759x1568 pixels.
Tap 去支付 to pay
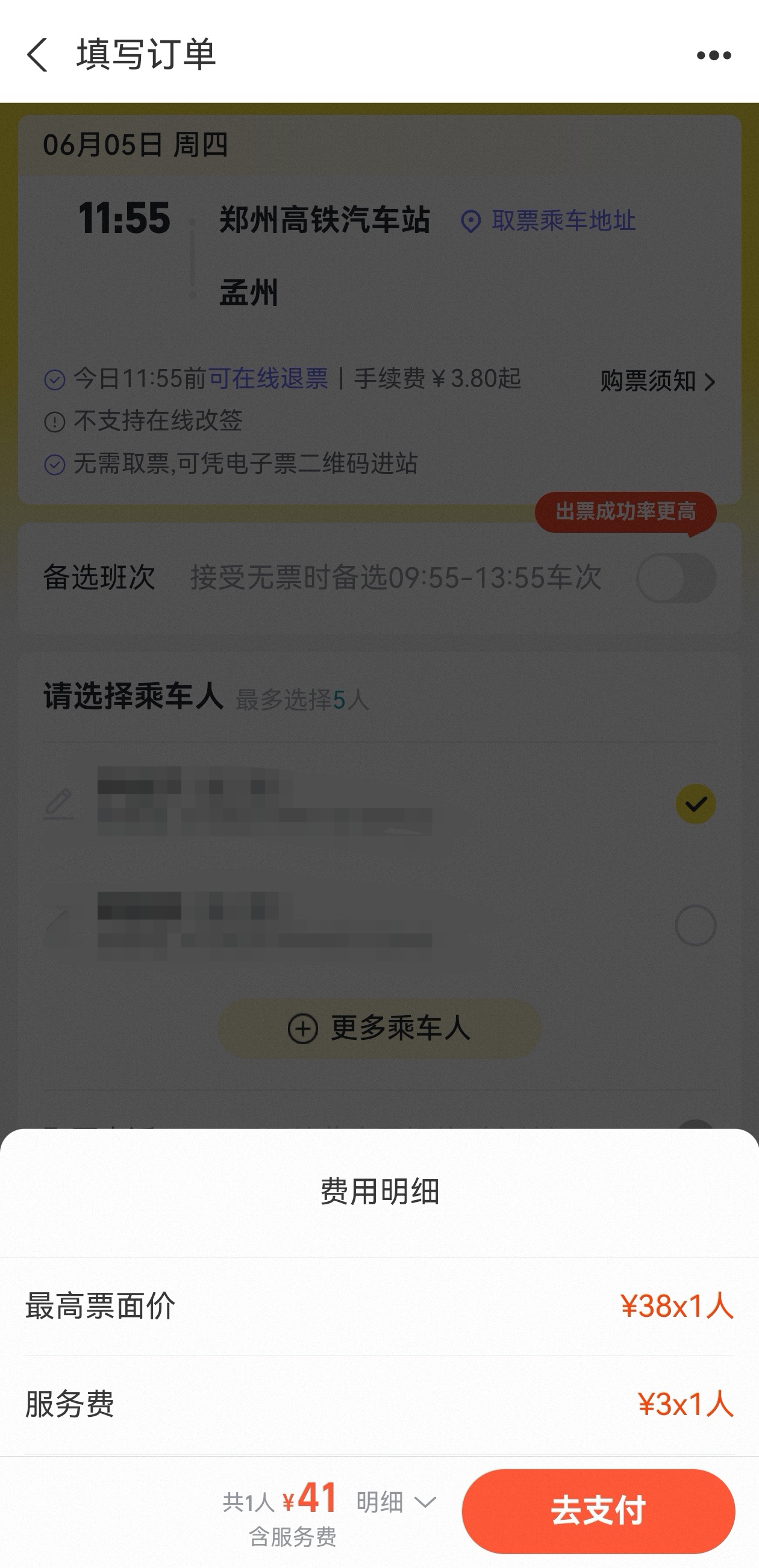click(598, 1511)
